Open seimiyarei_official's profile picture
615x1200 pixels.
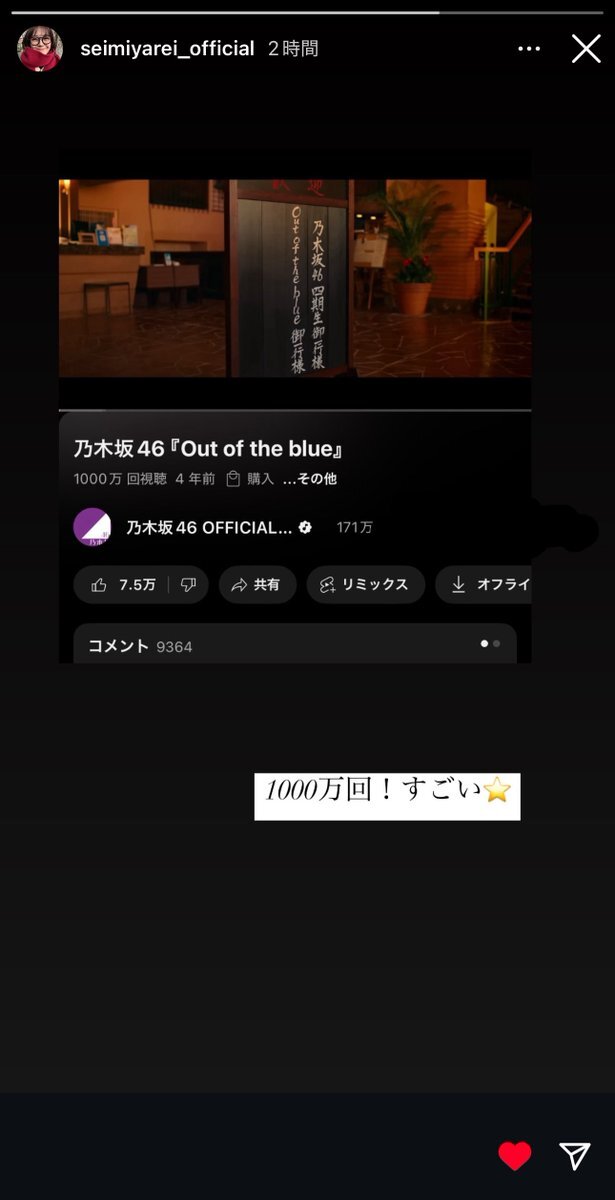pos(40,49)
